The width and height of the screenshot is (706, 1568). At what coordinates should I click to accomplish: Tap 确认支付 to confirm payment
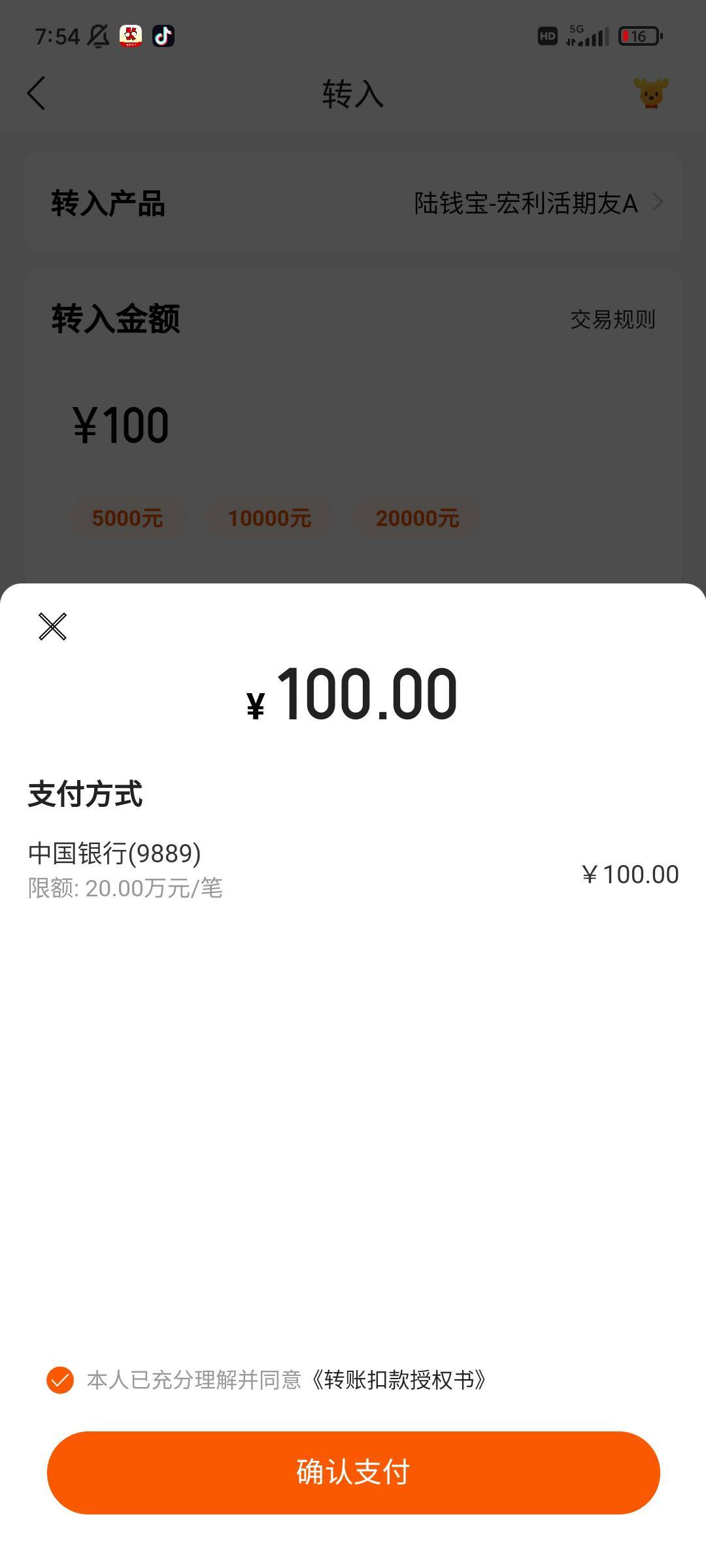click(353, 1472)
